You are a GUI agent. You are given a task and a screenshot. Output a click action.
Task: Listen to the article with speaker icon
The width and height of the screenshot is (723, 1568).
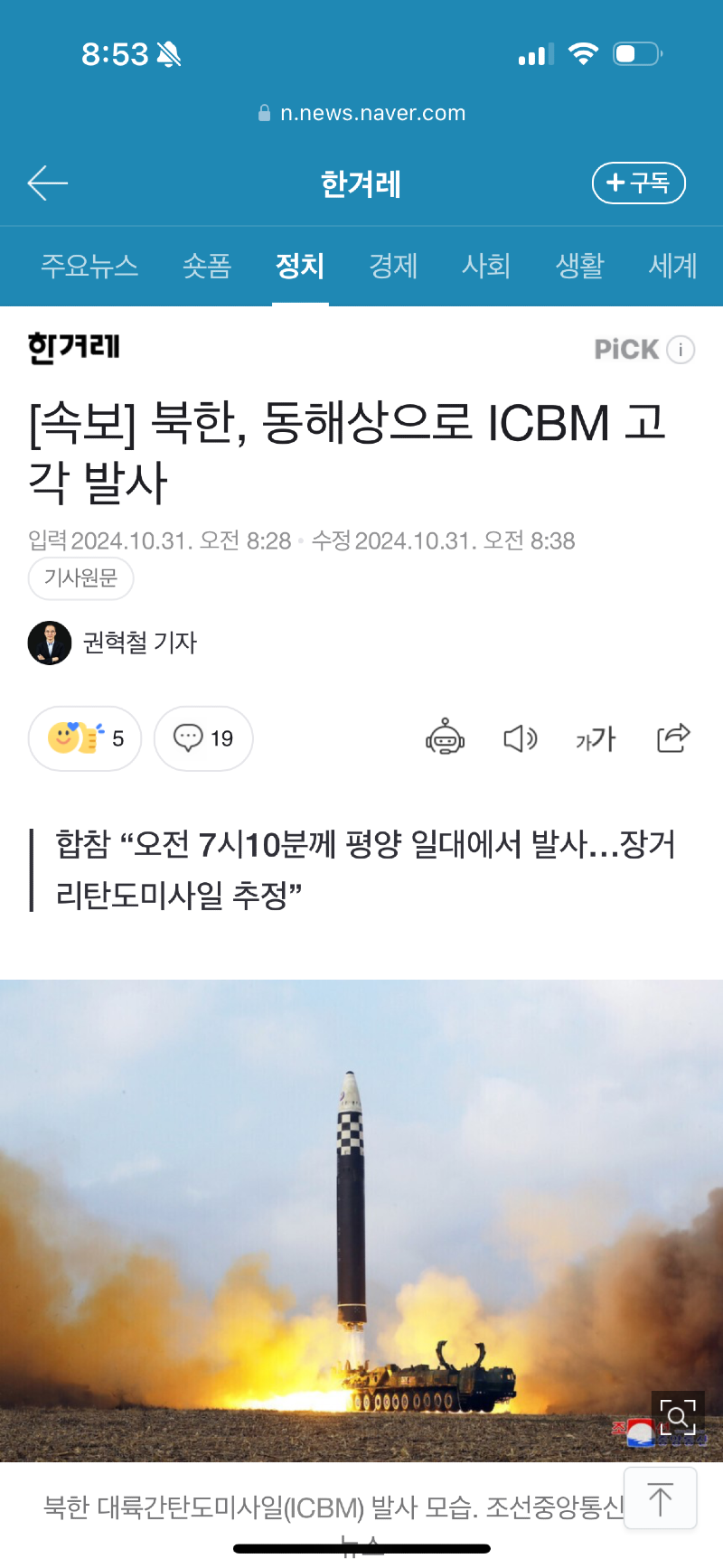(x=520, y=738)
